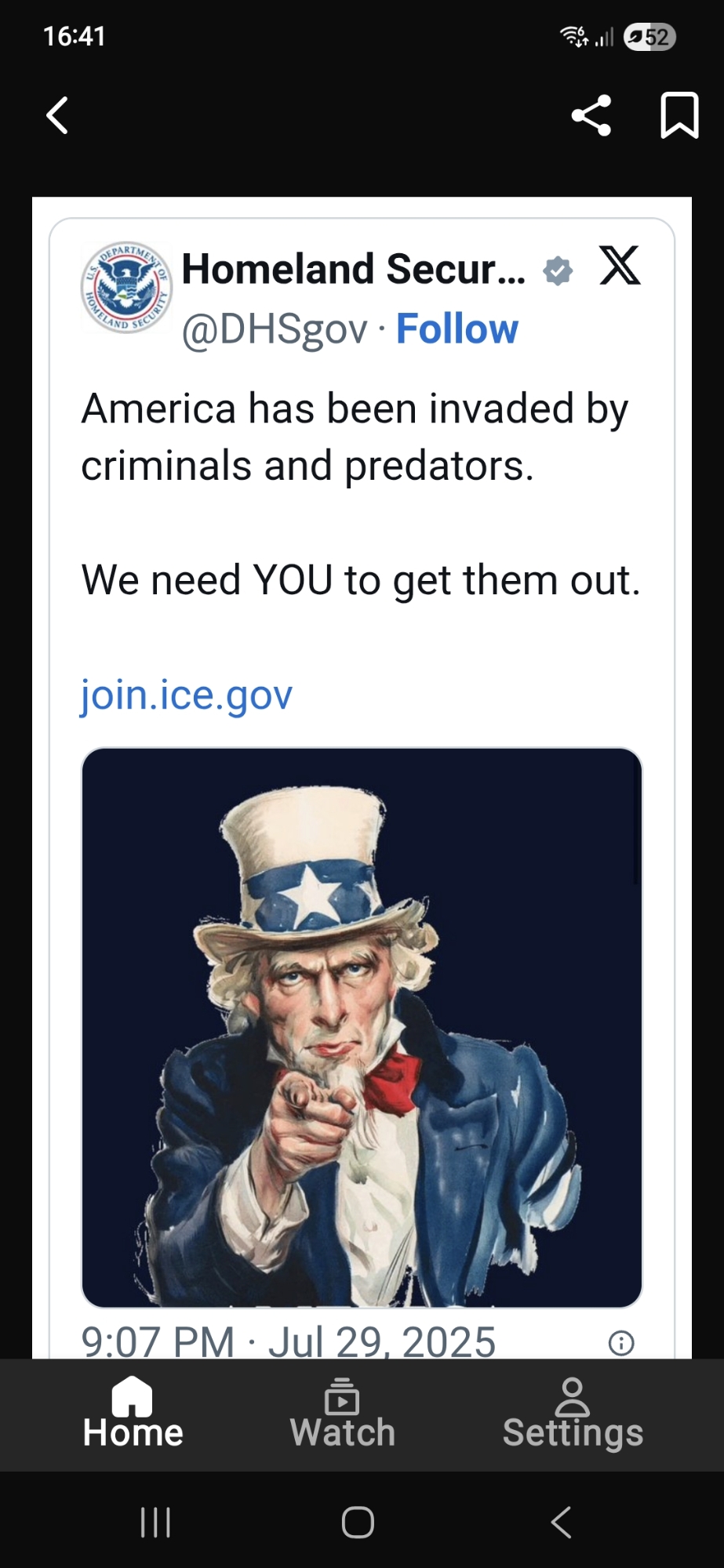The image size is (724, 1568).
Task: View the Uncle Sam image in the post
Action: (362, 1027)
